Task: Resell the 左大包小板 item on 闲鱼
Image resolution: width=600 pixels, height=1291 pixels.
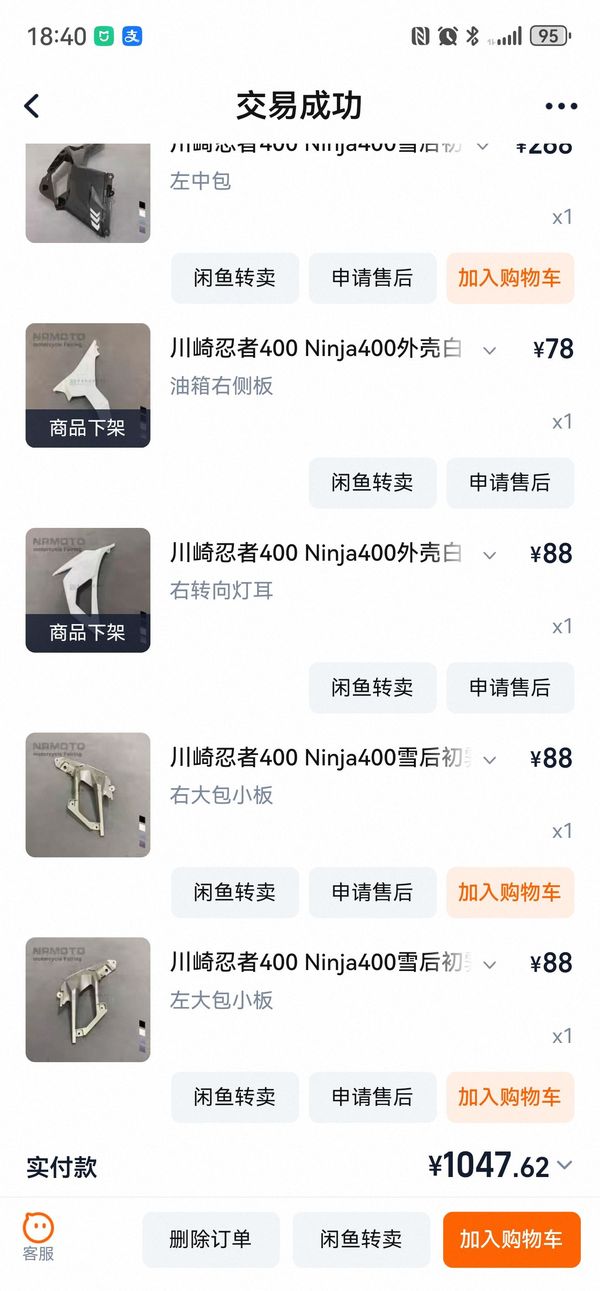Action: pyautogui.click(x=234, y=1098)
